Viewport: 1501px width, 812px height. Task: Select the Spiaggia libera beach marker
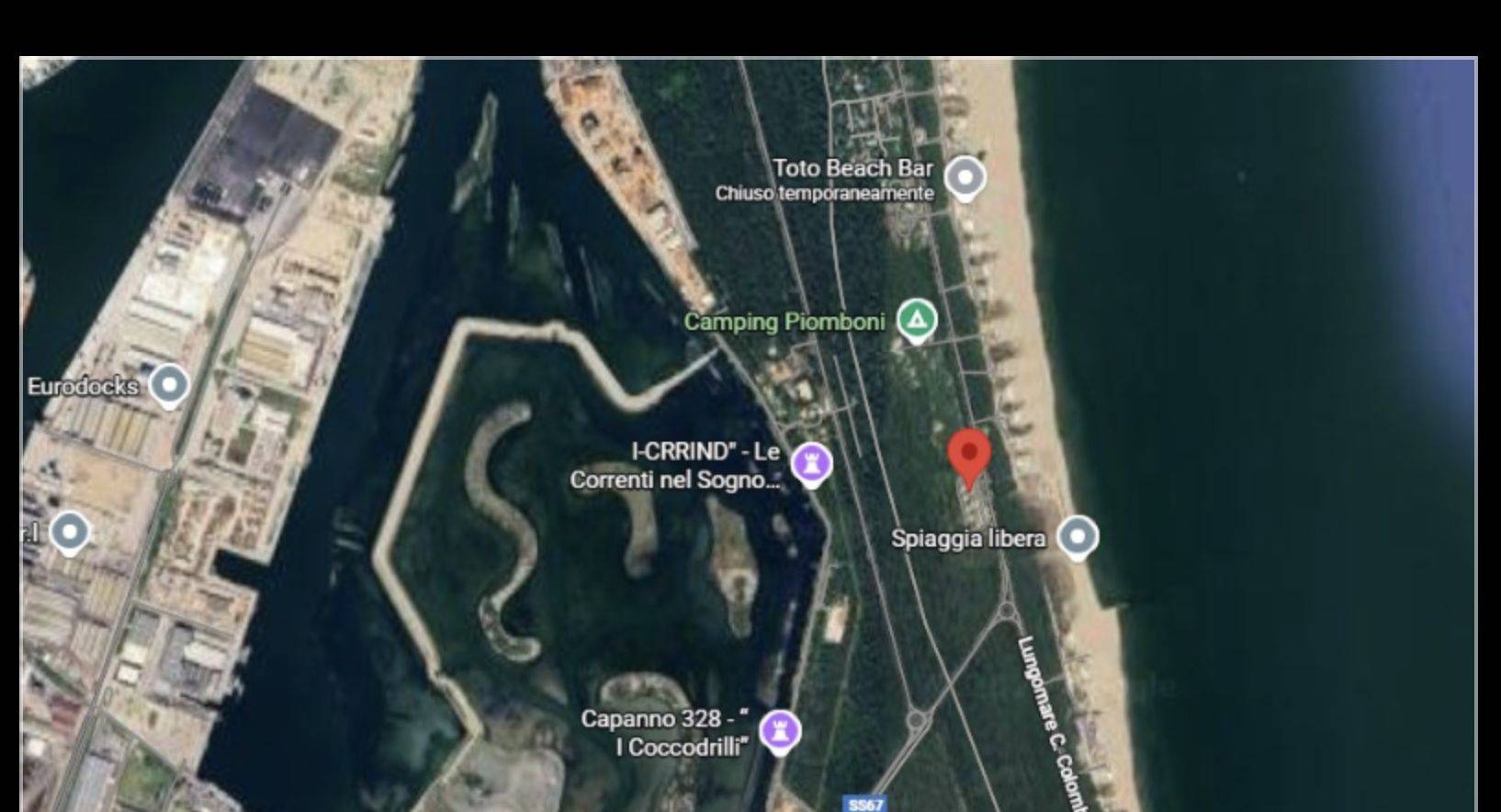point(1078,536)
